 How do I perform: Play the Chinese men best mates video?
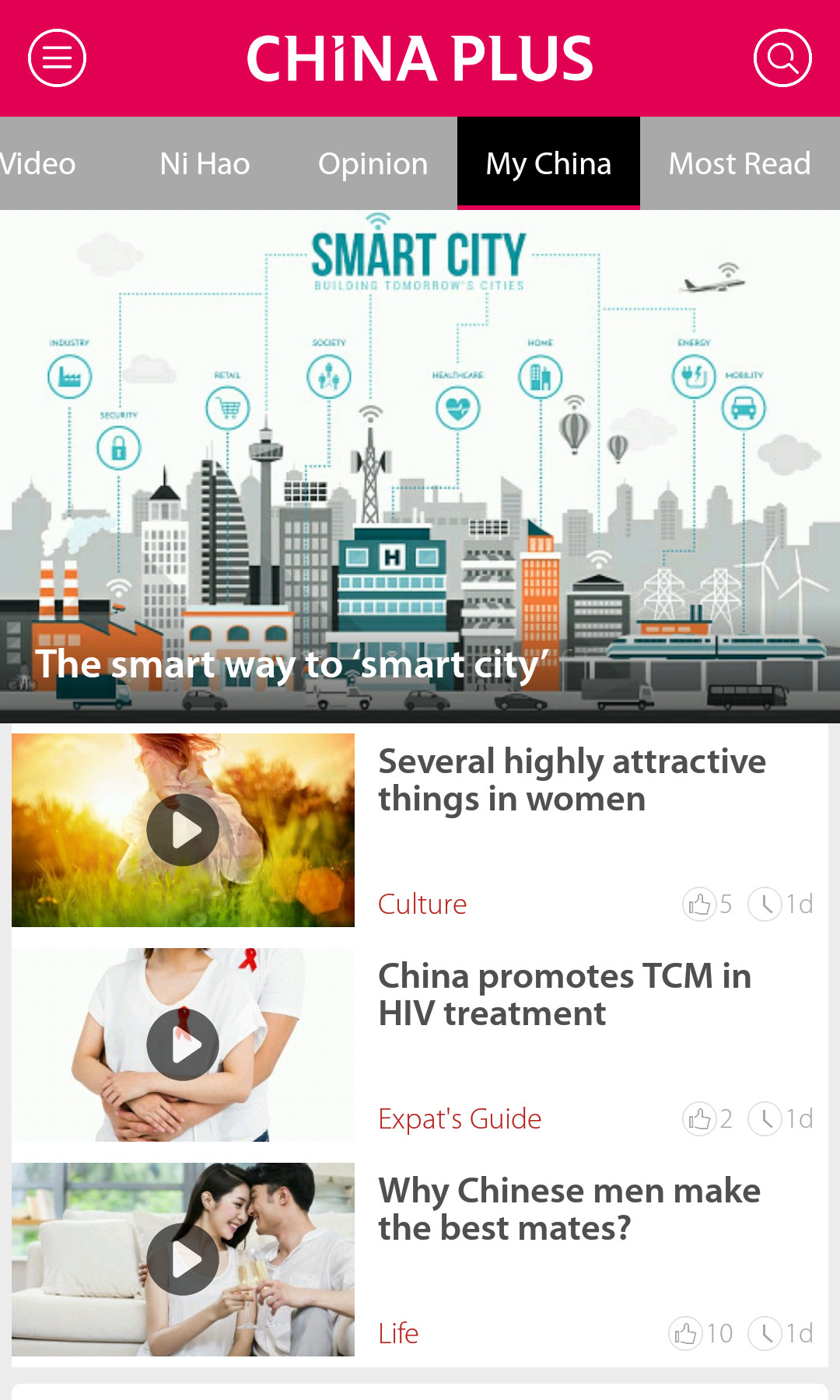(184, 1258)
